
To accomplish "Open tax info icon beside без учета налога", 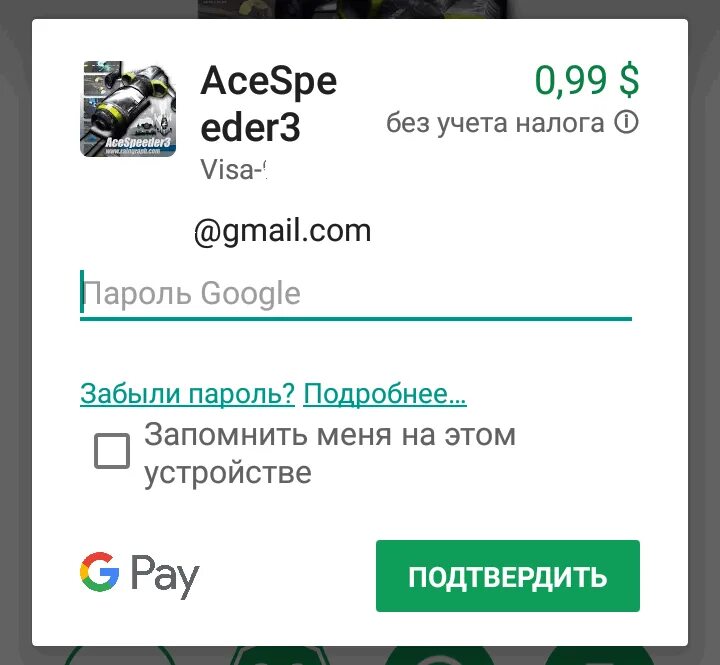I will pos(626,123).
